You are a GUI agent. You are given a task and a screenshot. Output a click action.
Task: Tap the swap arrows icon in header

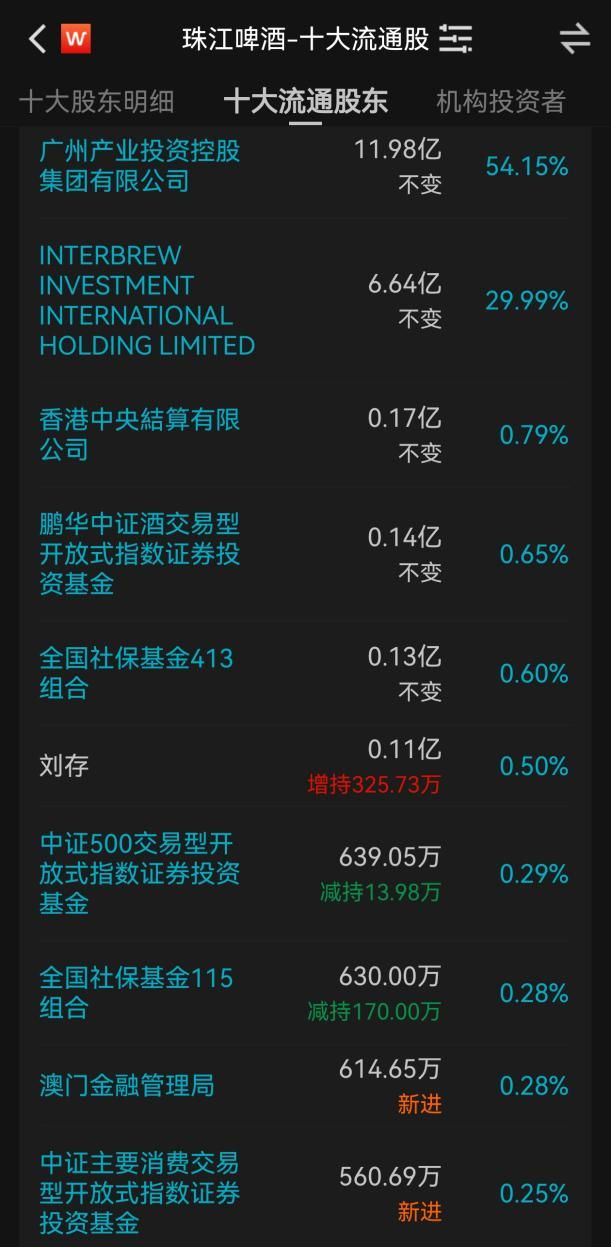pos(574,39)
